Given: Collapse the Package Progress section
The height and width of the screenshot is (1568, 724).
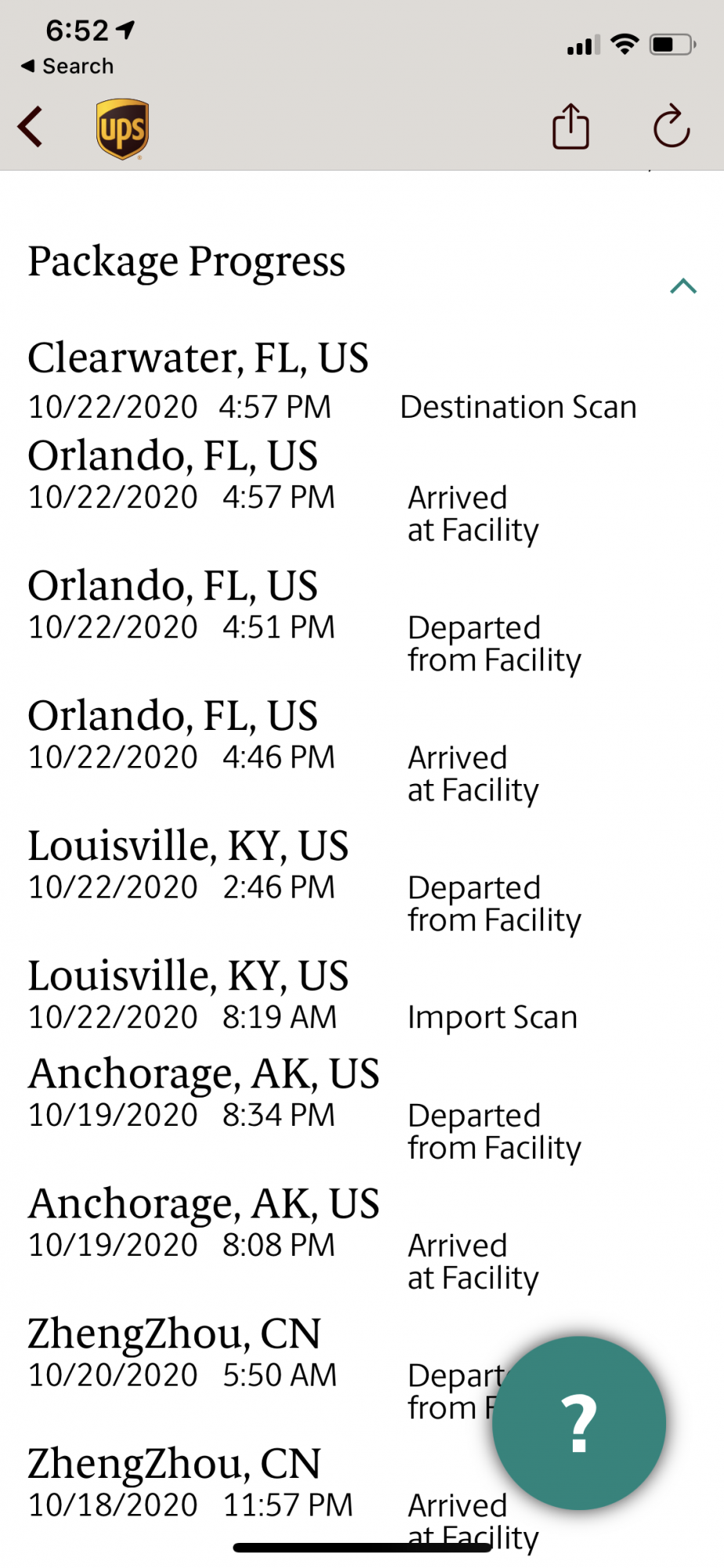Looking at the screenshot, I should [683, 286].
